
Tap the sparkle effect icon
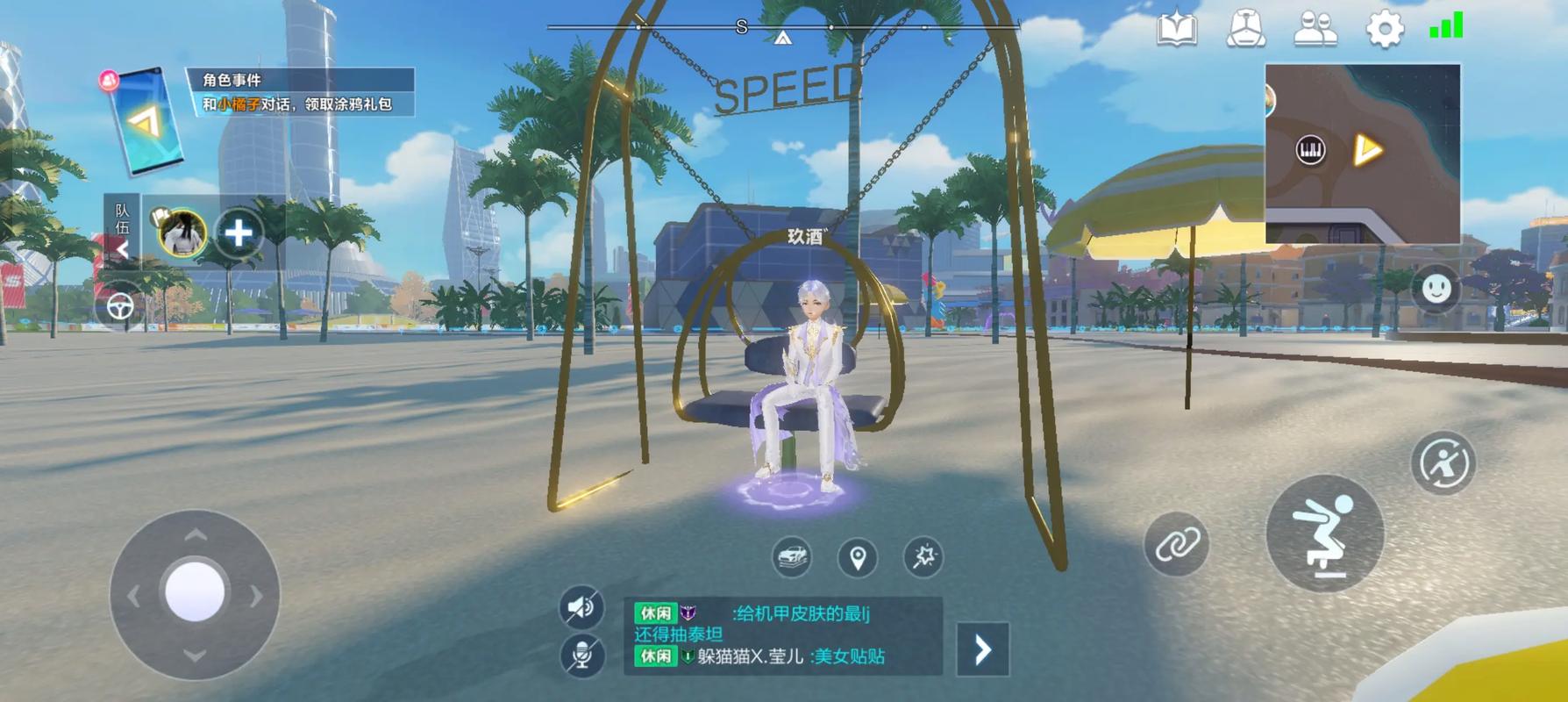pos(923,557)
